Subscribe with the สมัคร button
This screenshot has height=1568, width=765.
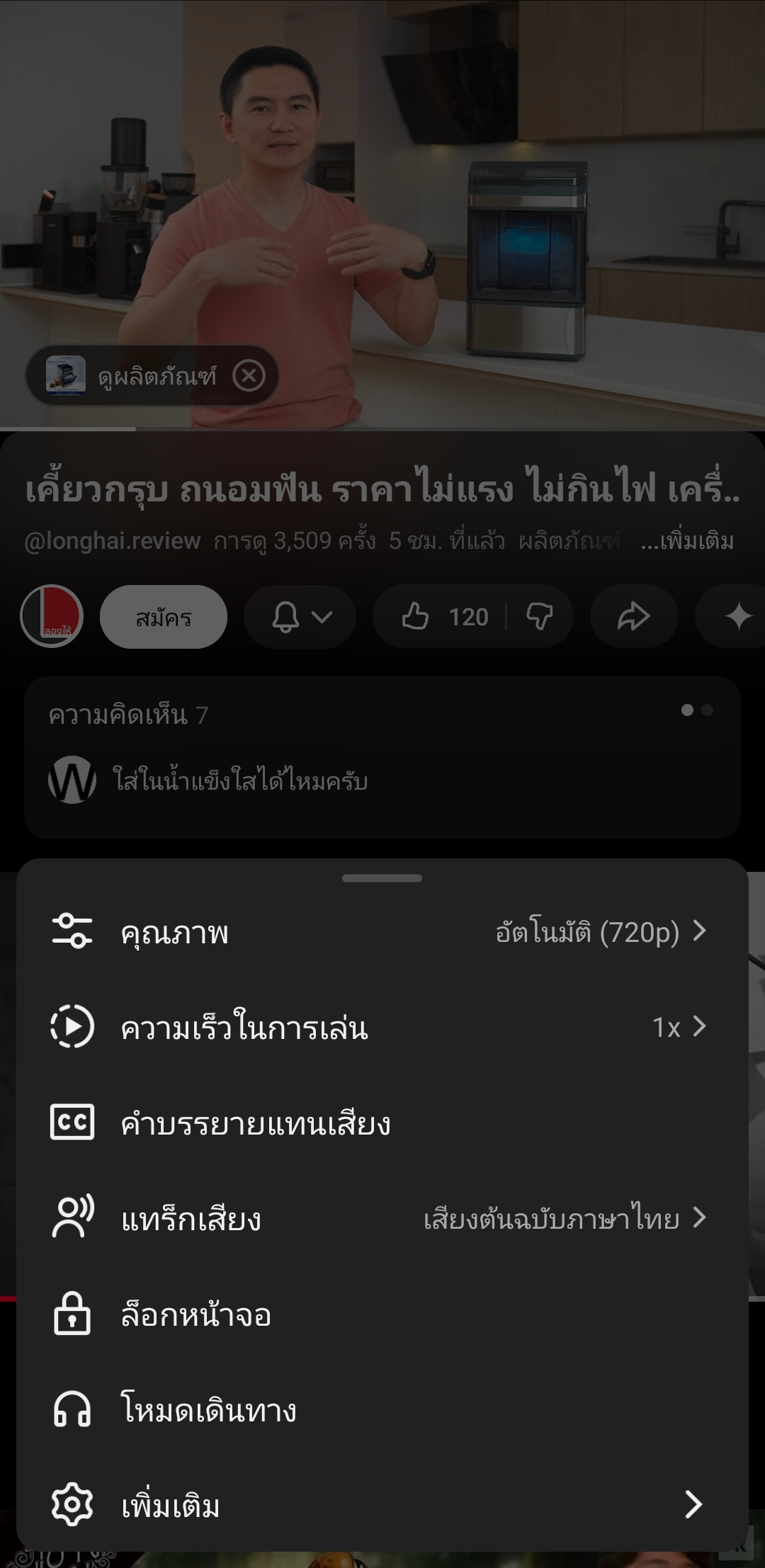click(164, 617)
